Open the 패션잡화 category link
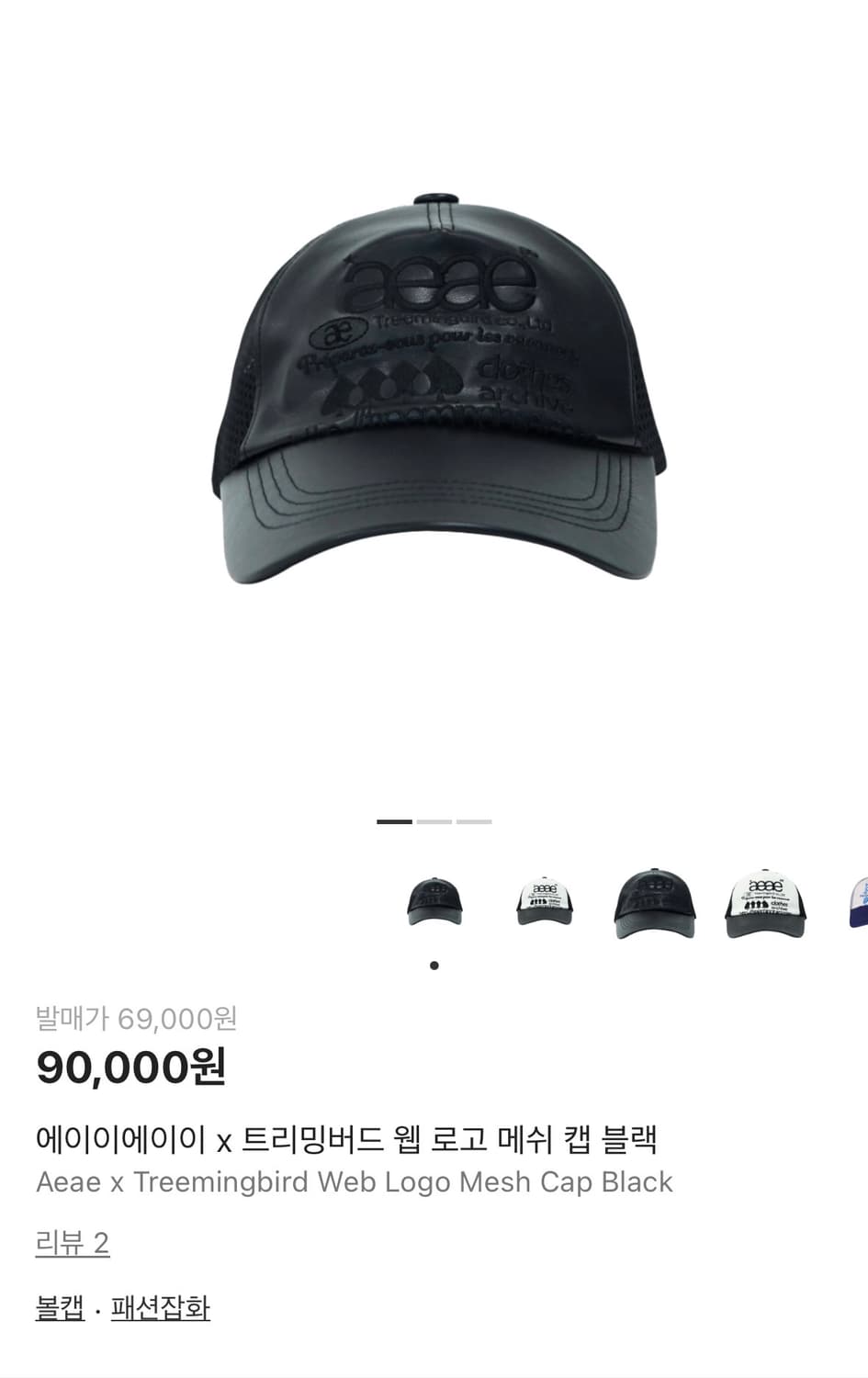The width and height of the screenshot is (868, 1378). point(158,1307)
